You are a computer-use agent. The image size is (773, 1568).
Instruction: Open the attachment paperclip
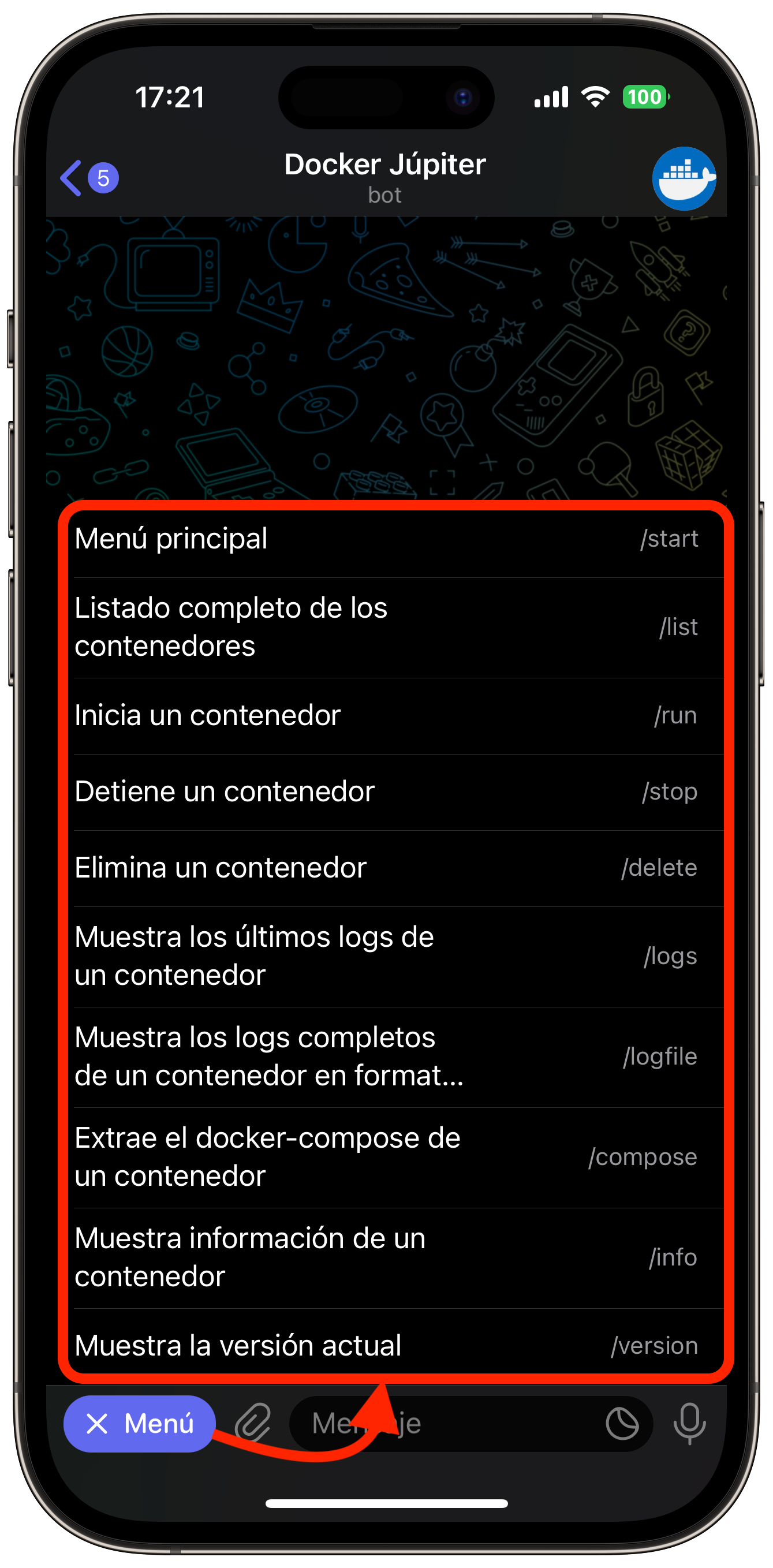[x=253, y=1424]
